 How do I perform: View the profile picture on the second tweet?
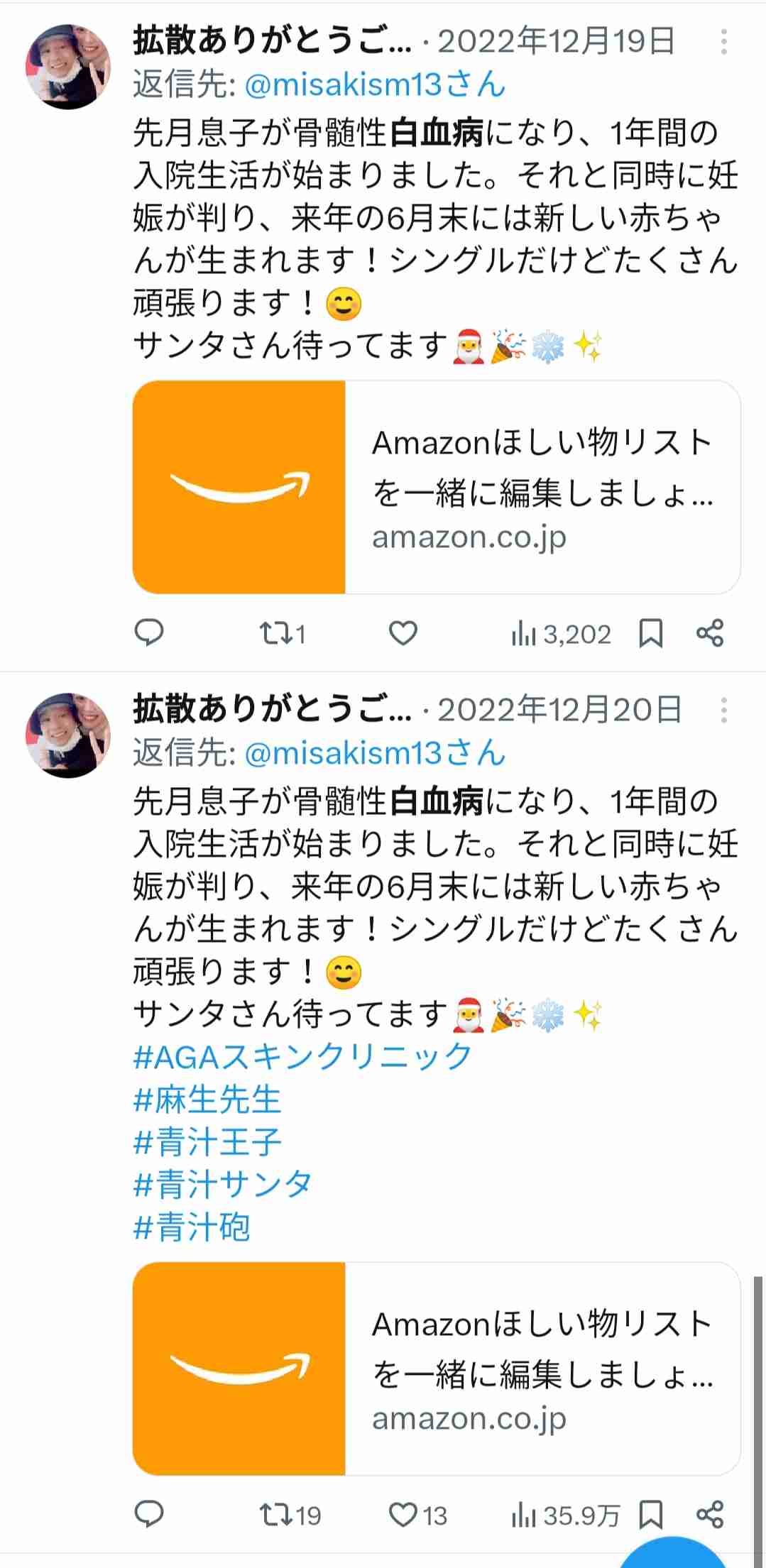click(x=67, y=735)
